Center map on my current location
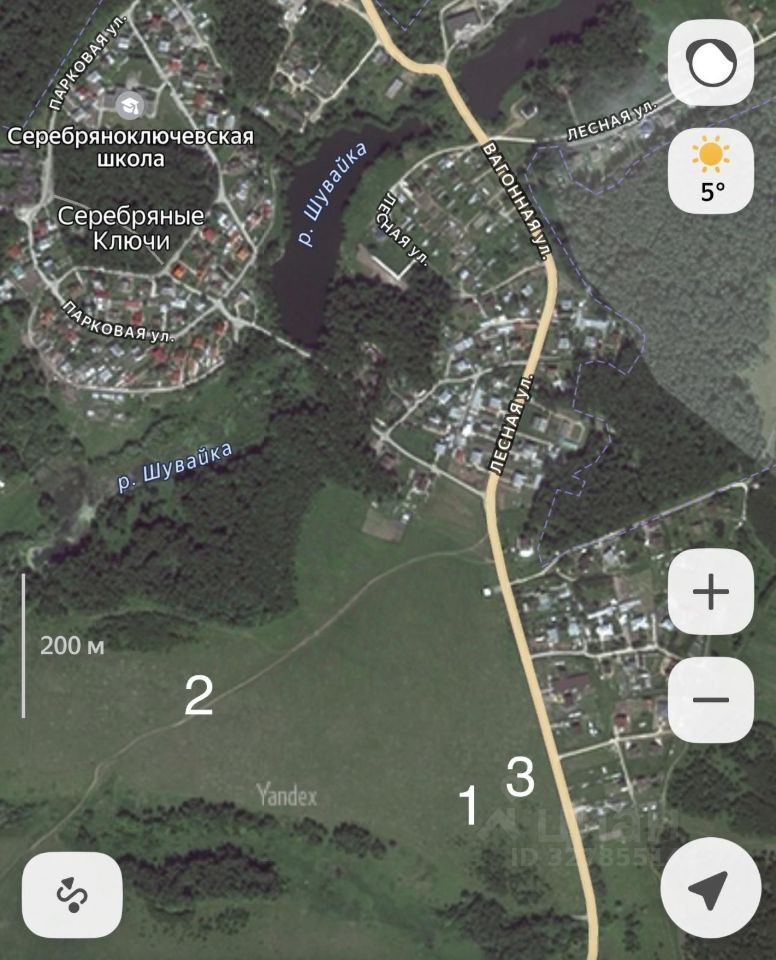Viewport: 776px width, 960px height. click(x=710, y=888)
